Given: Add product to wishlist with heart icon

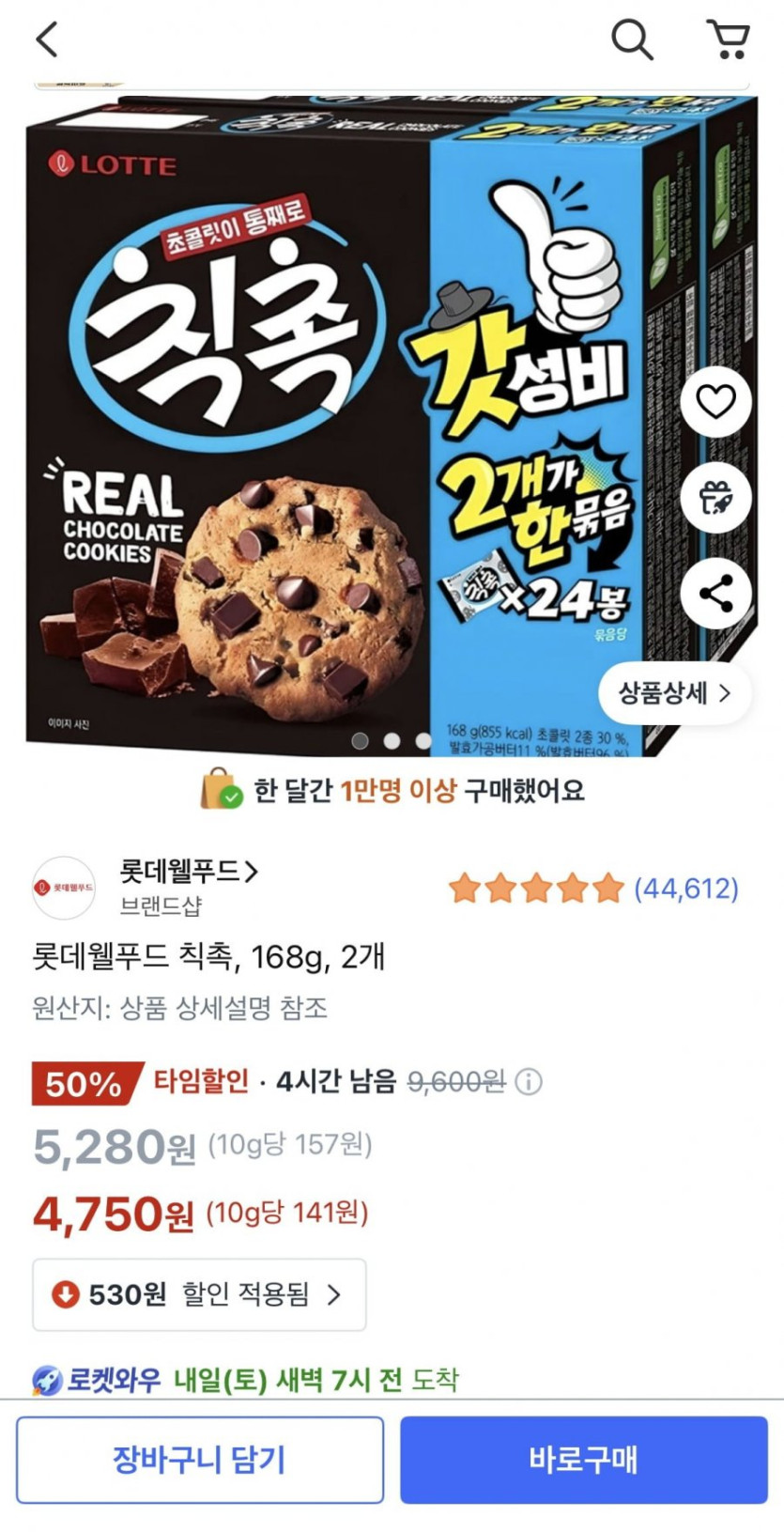Looking at the screenshot, I should [x=715, y=402].
